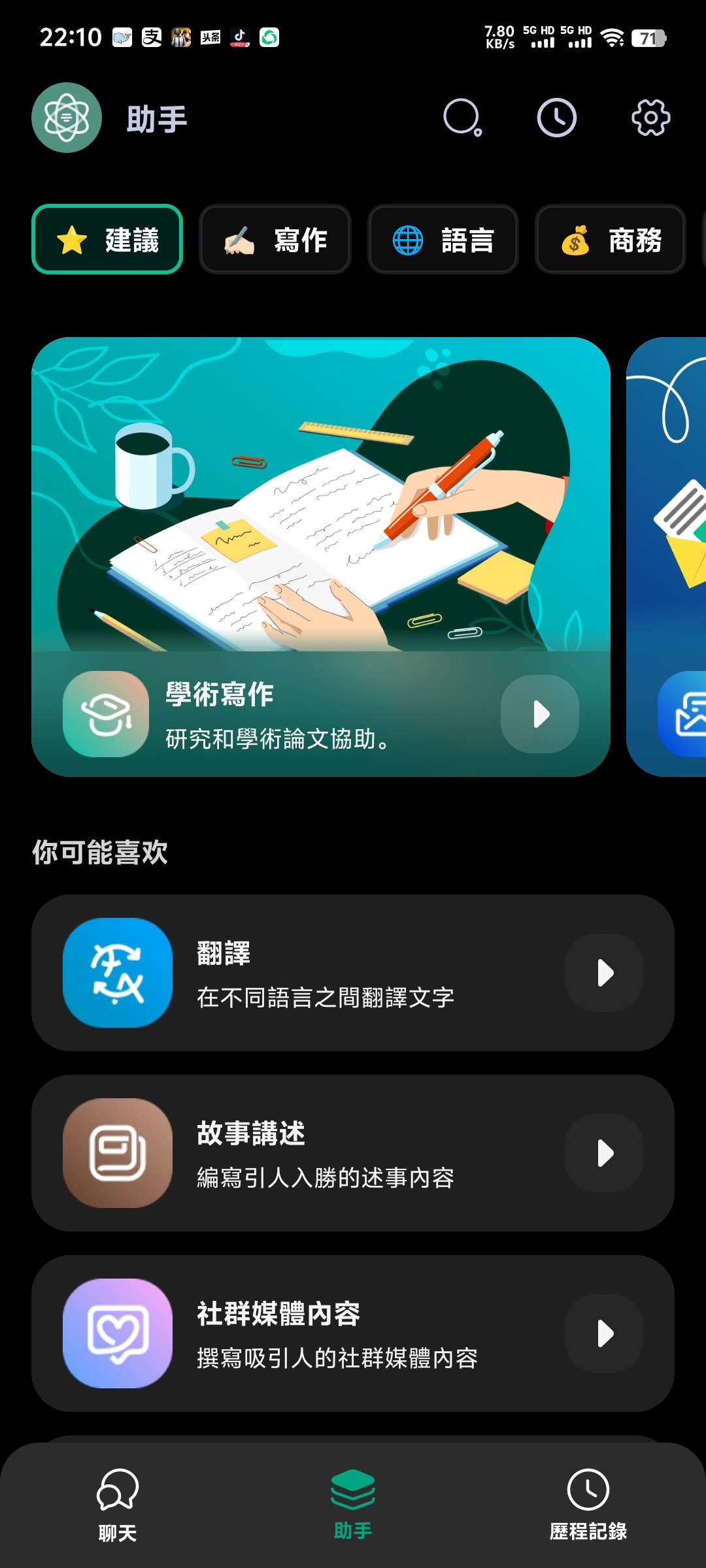706x1568 pixels.
Task: Select the 商務 category chip
Action: pyautogui.click(x=611, y=240)
